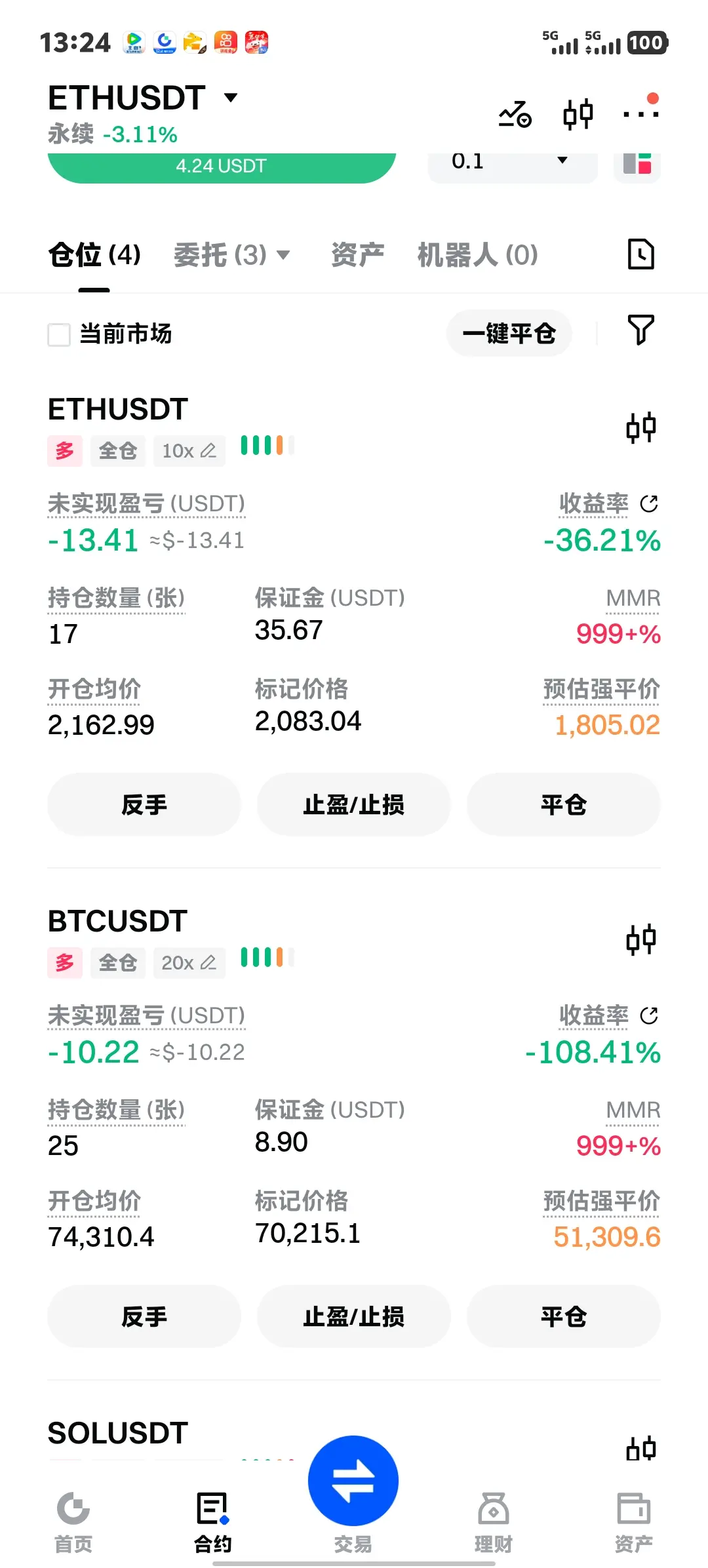Set 止盈/止损 for the ETHUSDT position
This screenshot has height=1568, width=708.
click(x=353, y=804)
